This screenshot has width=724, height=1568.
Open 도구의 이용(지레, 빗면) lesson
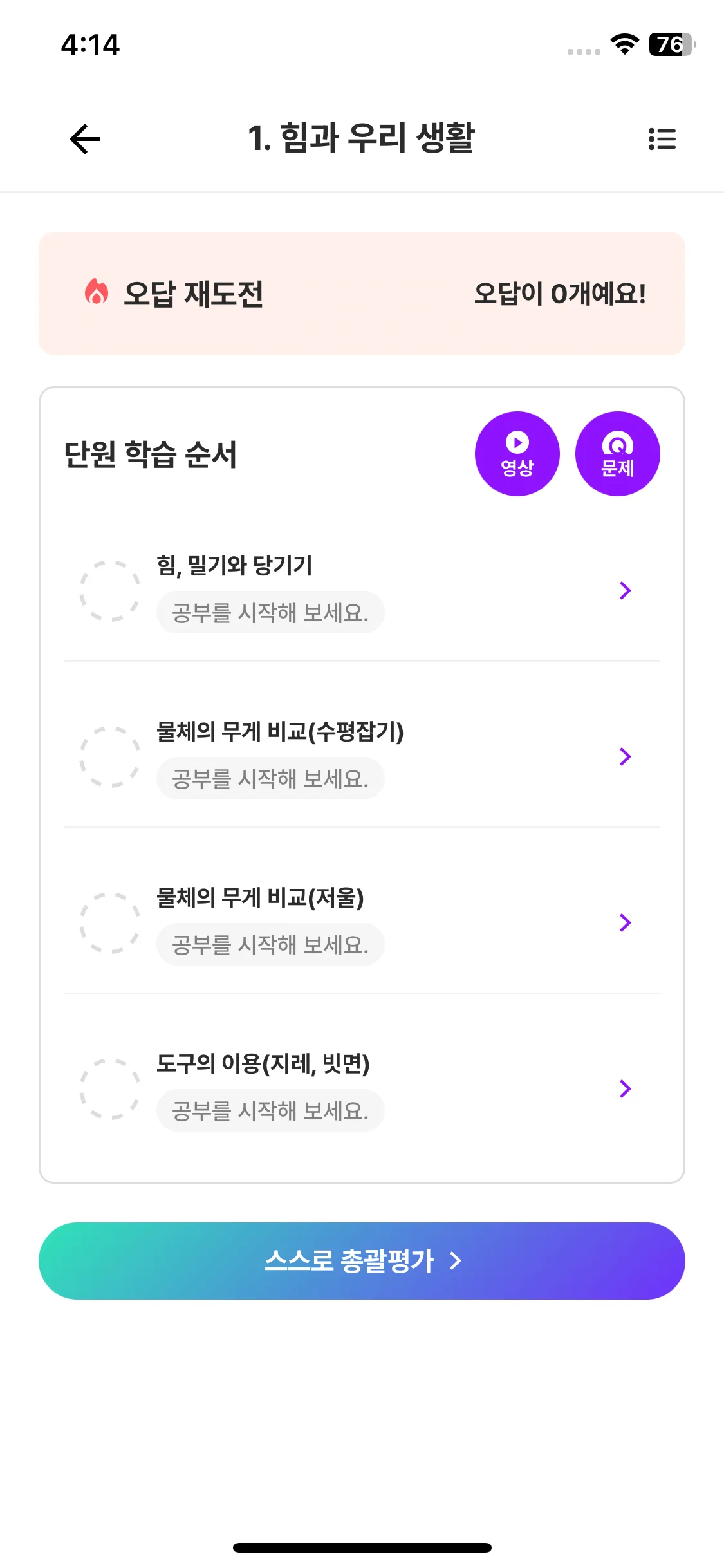pyautogui.click(x=362, y=1088)
